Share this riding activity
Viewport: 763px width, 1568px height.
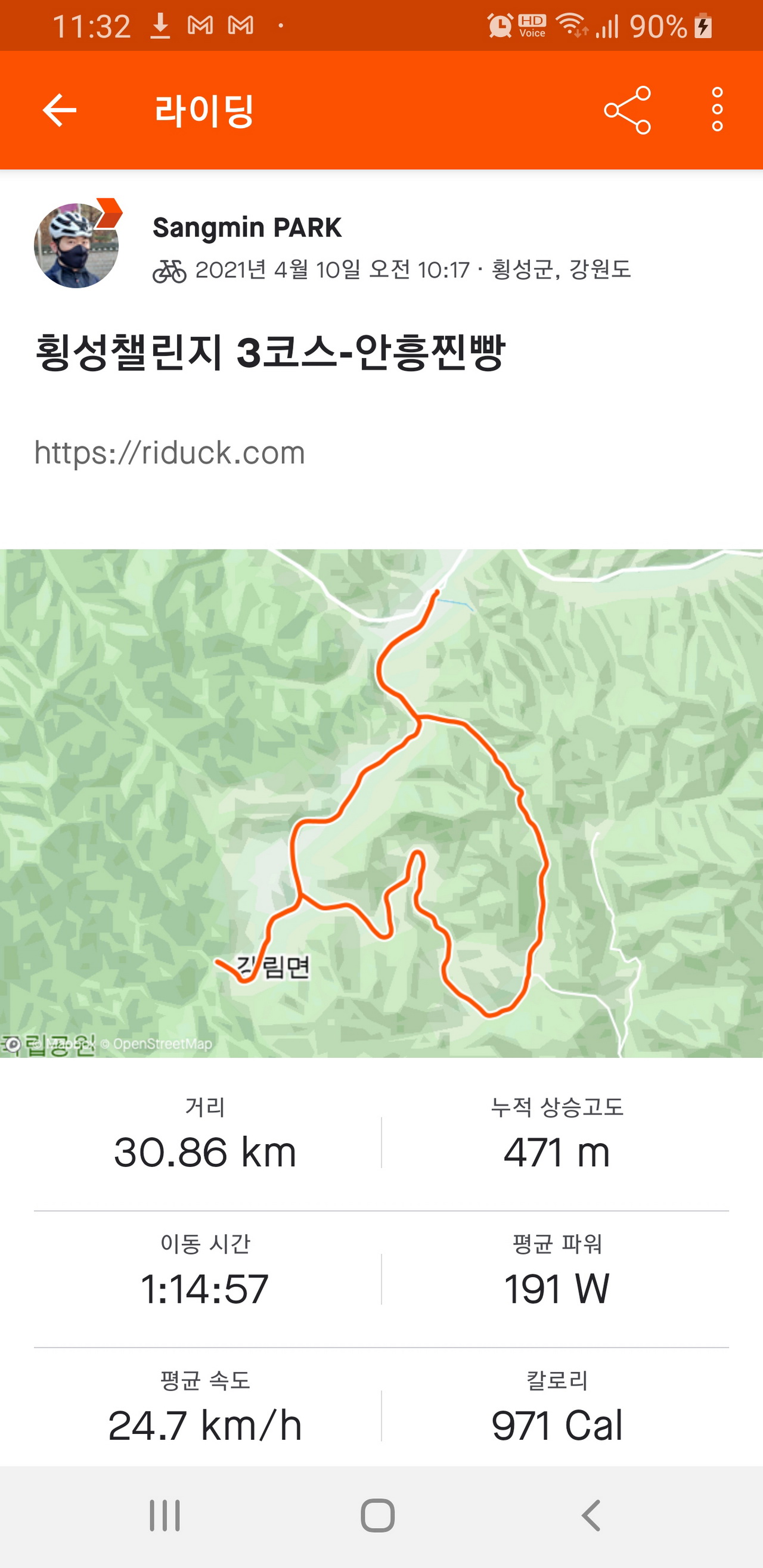point(627,110)
